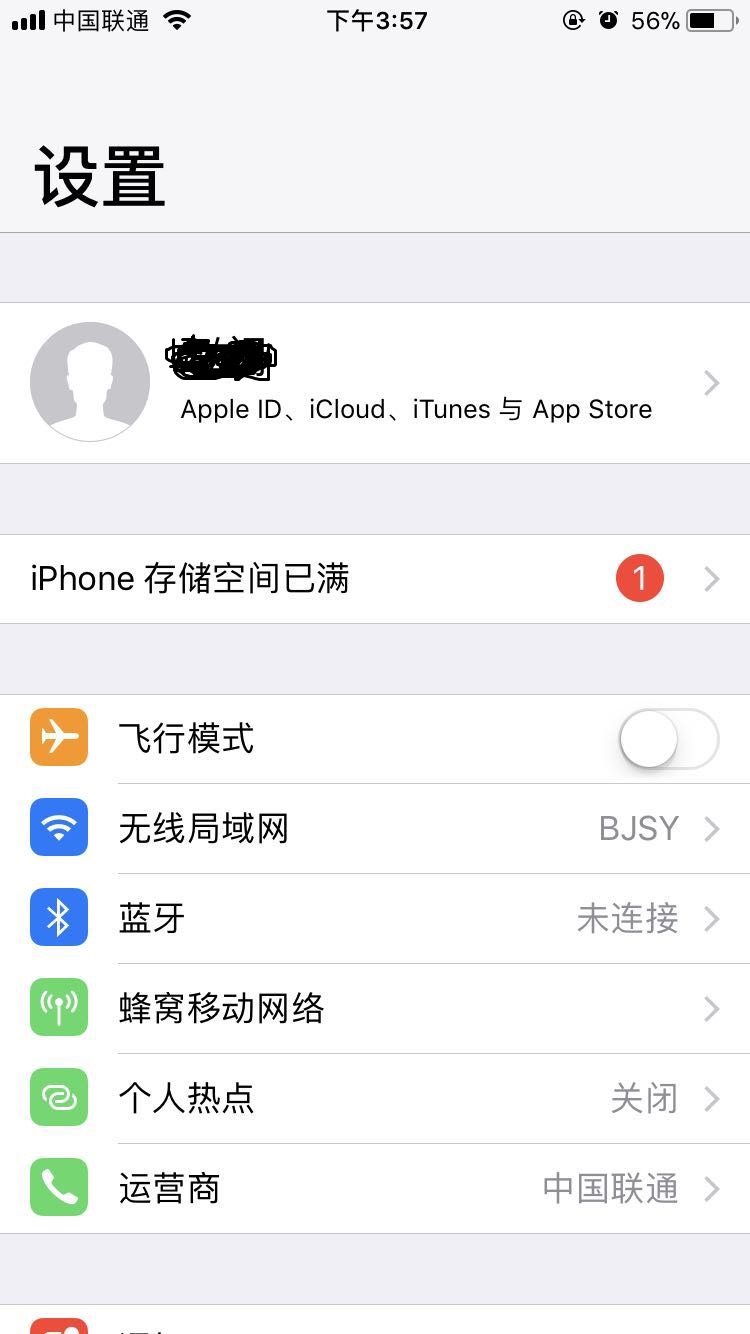
Task: Open 蓝牙 settings
Action: pyautogui.click(x=375, y=919)
